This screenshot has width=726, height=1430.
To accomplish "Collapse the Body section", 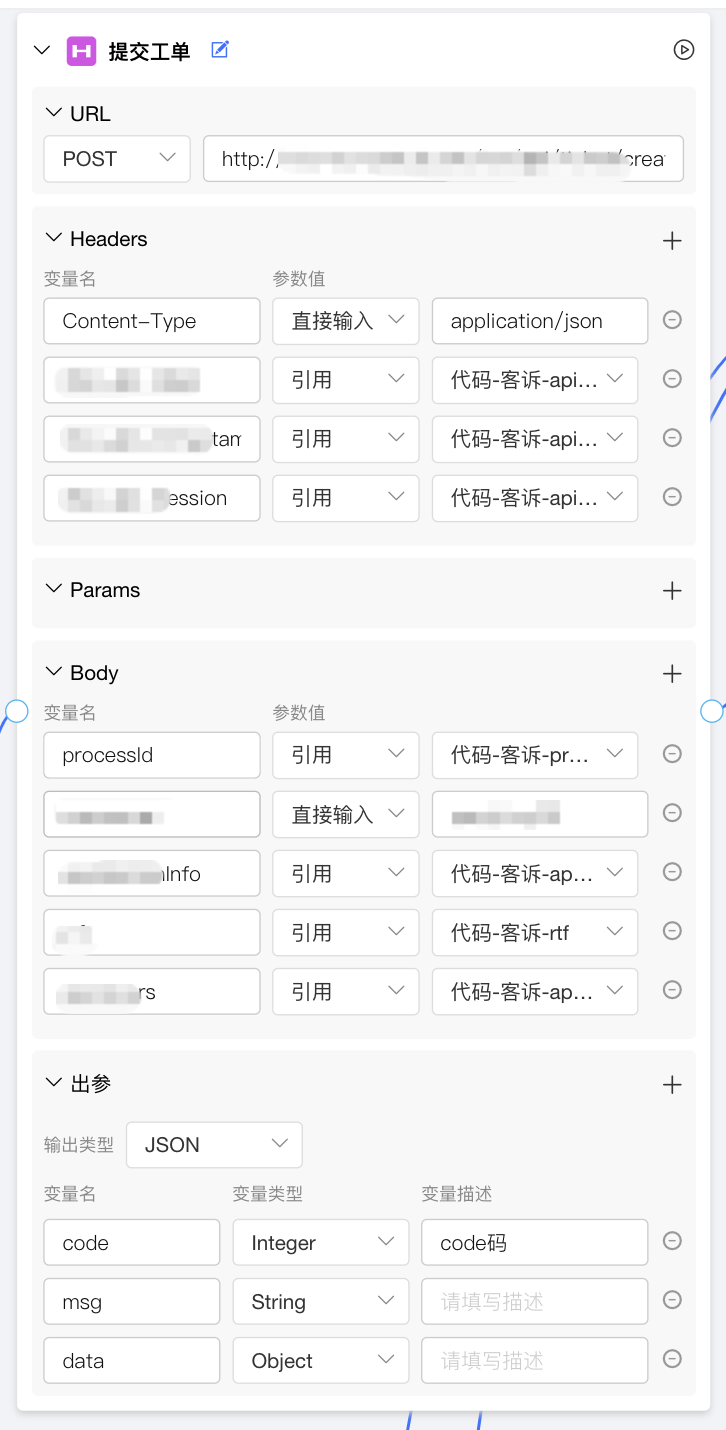I will [x=54, y=672].
